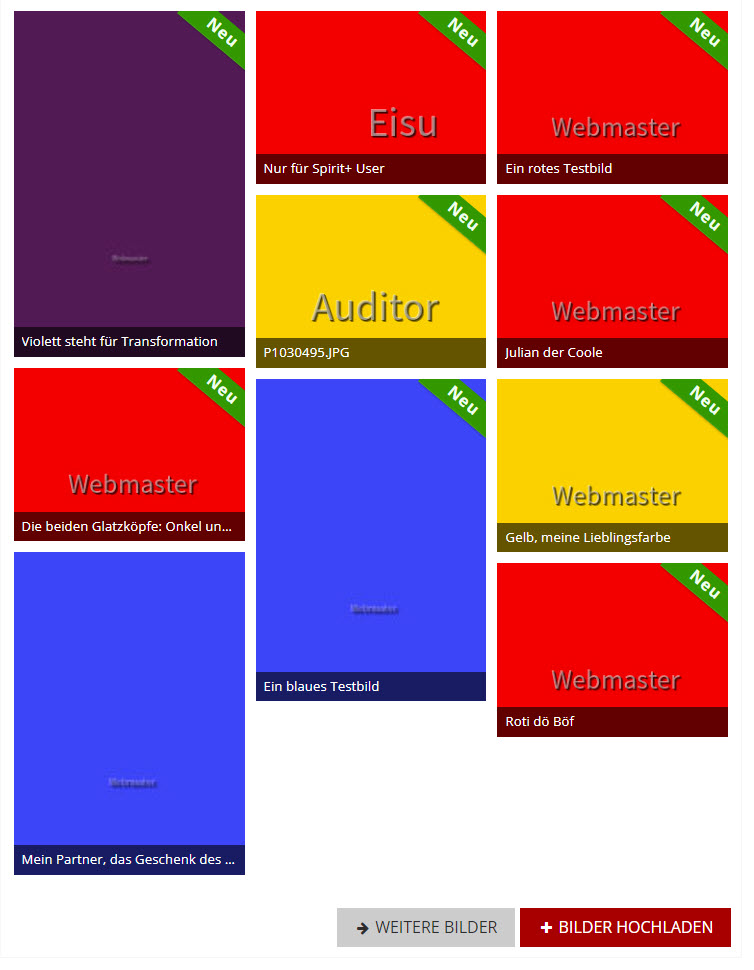The image size is (754, 970).
Task: Open the 'Julian der Coole' picture
Action: click(x=612, y=280)
